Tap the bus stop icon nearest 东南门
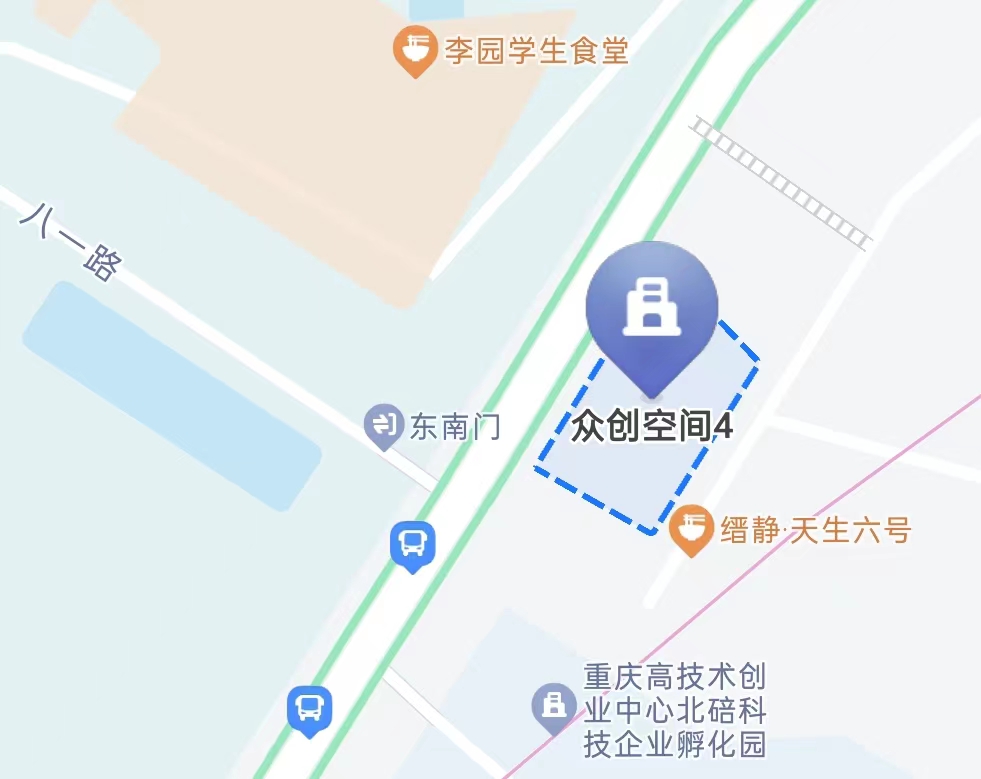The image size is (981, 779). tap(412, 545)
